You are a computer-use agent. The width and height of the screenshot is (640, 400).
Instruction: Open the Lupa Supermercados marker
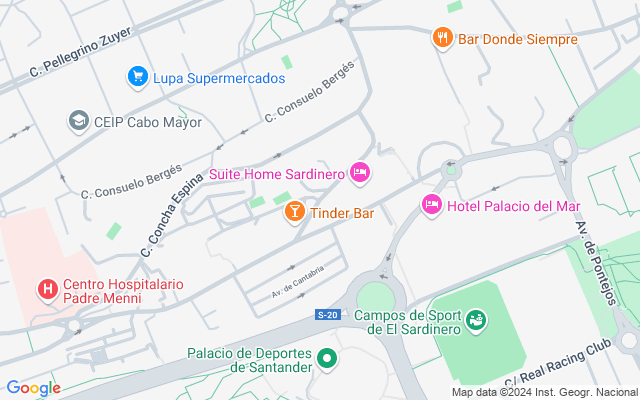[x=137, y=76]
